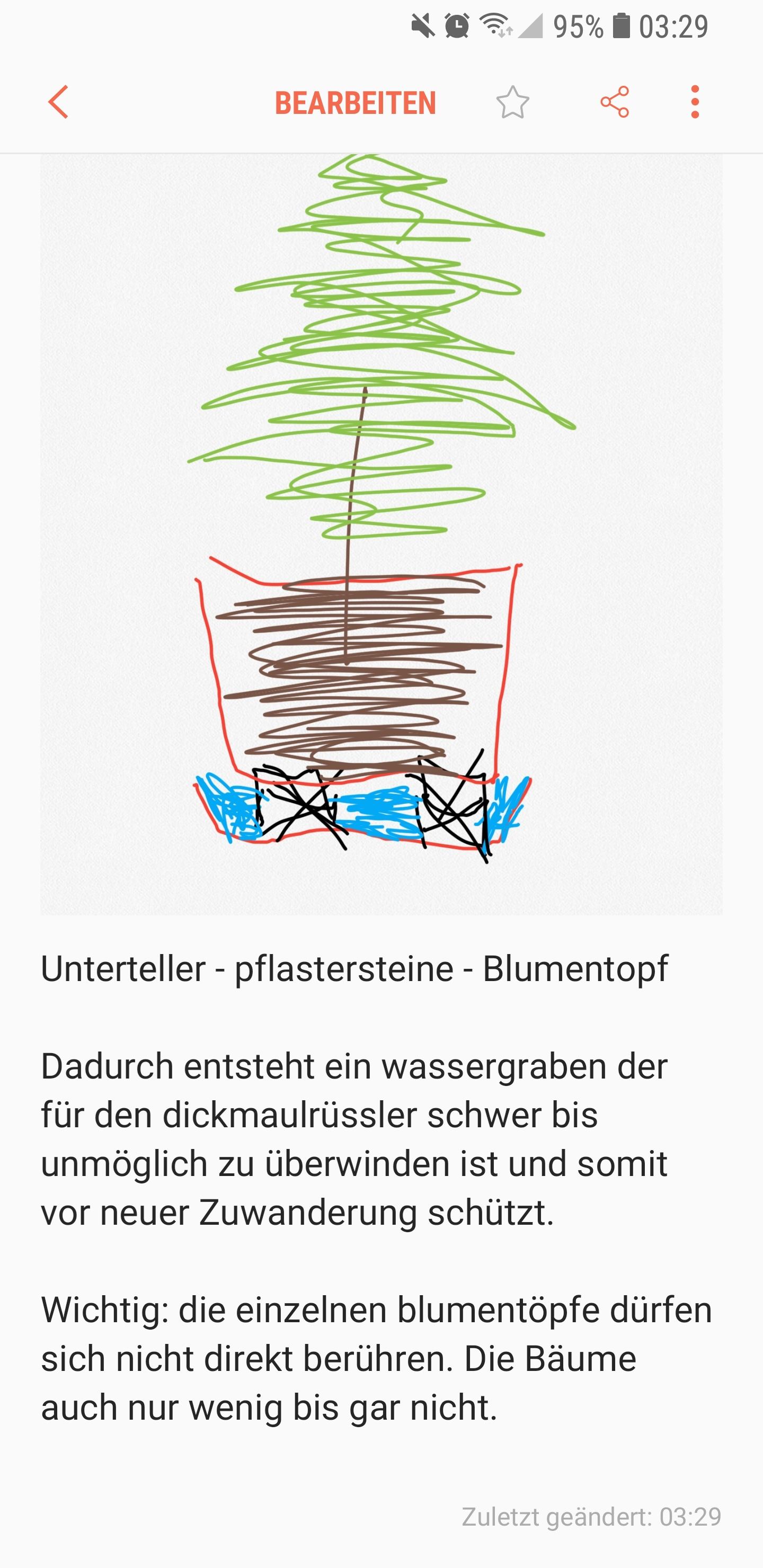
Task: Open the tree drawing in the note
Action: (381, 533)
